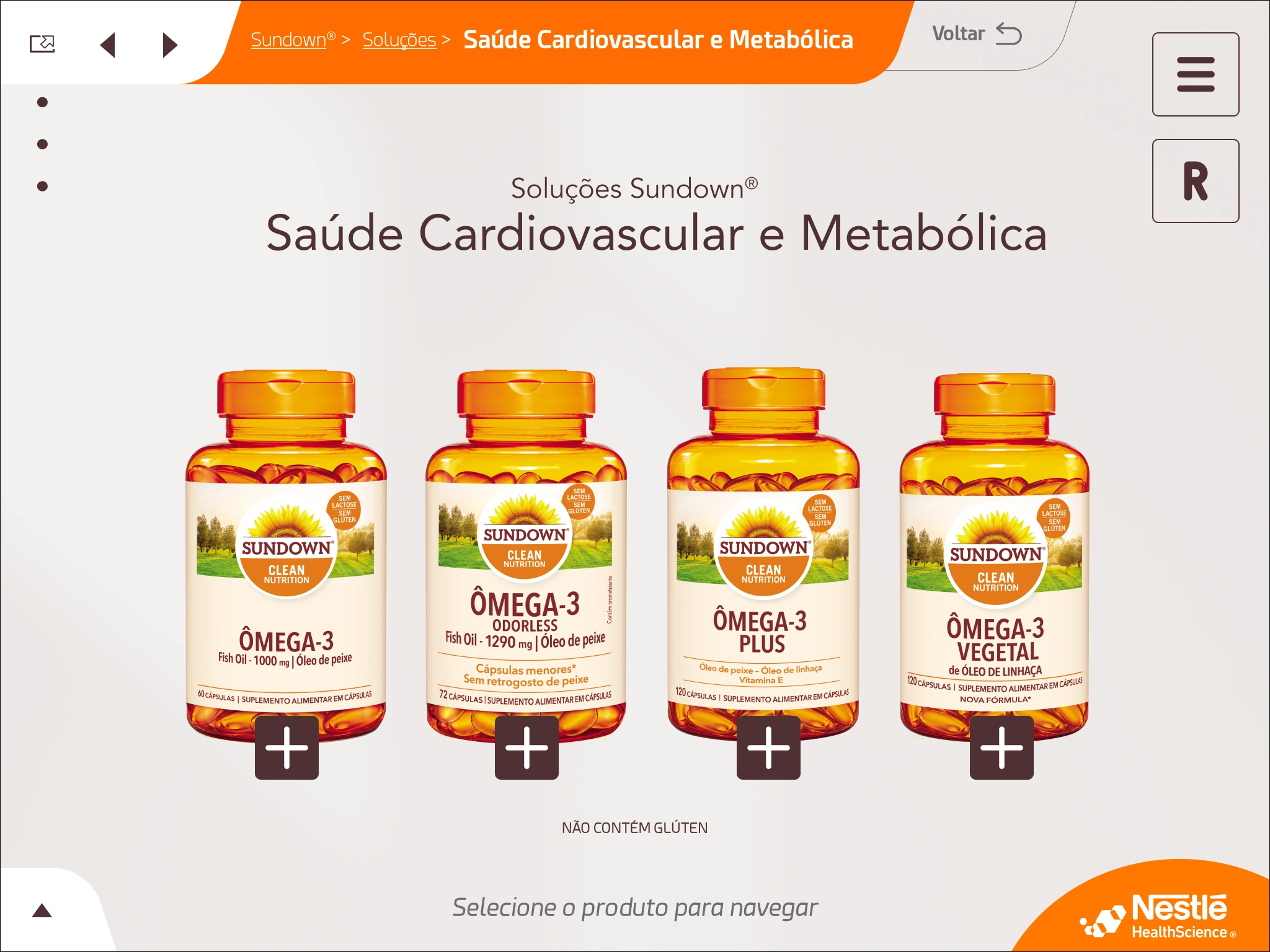Tap the R button
This screenshot has height=952, width=1270.
(x=1195, y=181)
